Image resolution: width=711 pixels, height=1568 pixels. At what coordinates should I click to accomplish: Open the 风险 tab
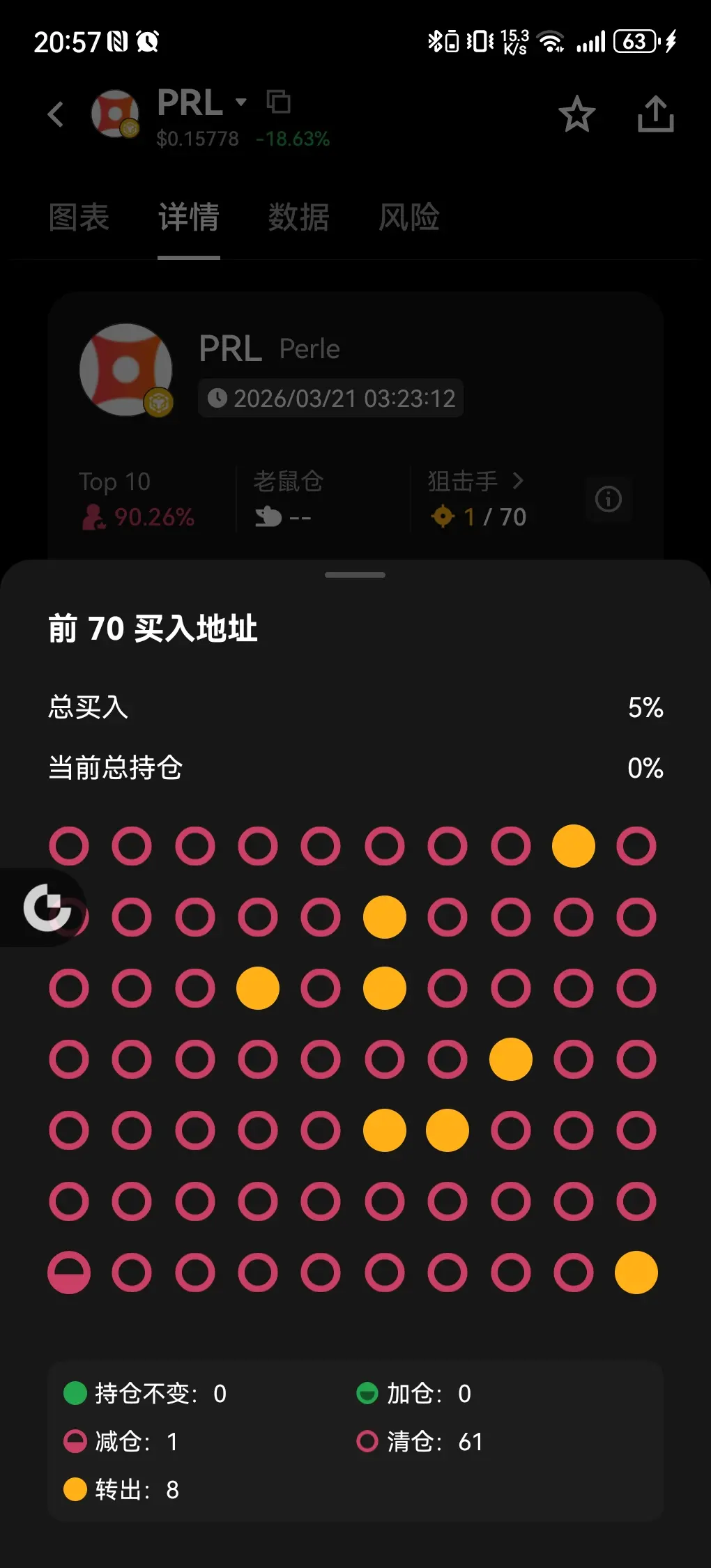[409, 217]
